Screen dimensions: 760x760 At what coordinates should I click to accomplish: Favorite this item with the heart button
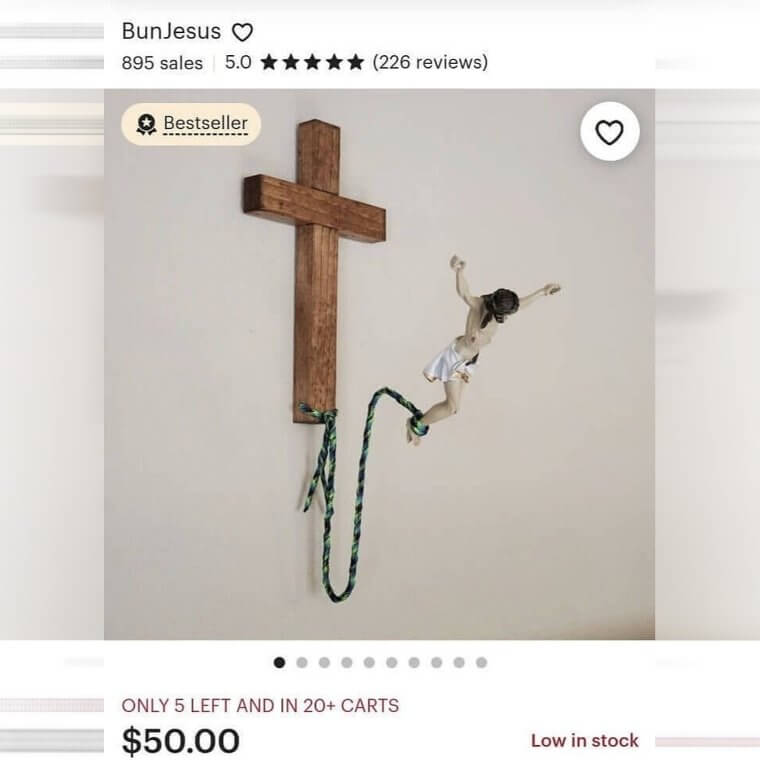(609, 131)
